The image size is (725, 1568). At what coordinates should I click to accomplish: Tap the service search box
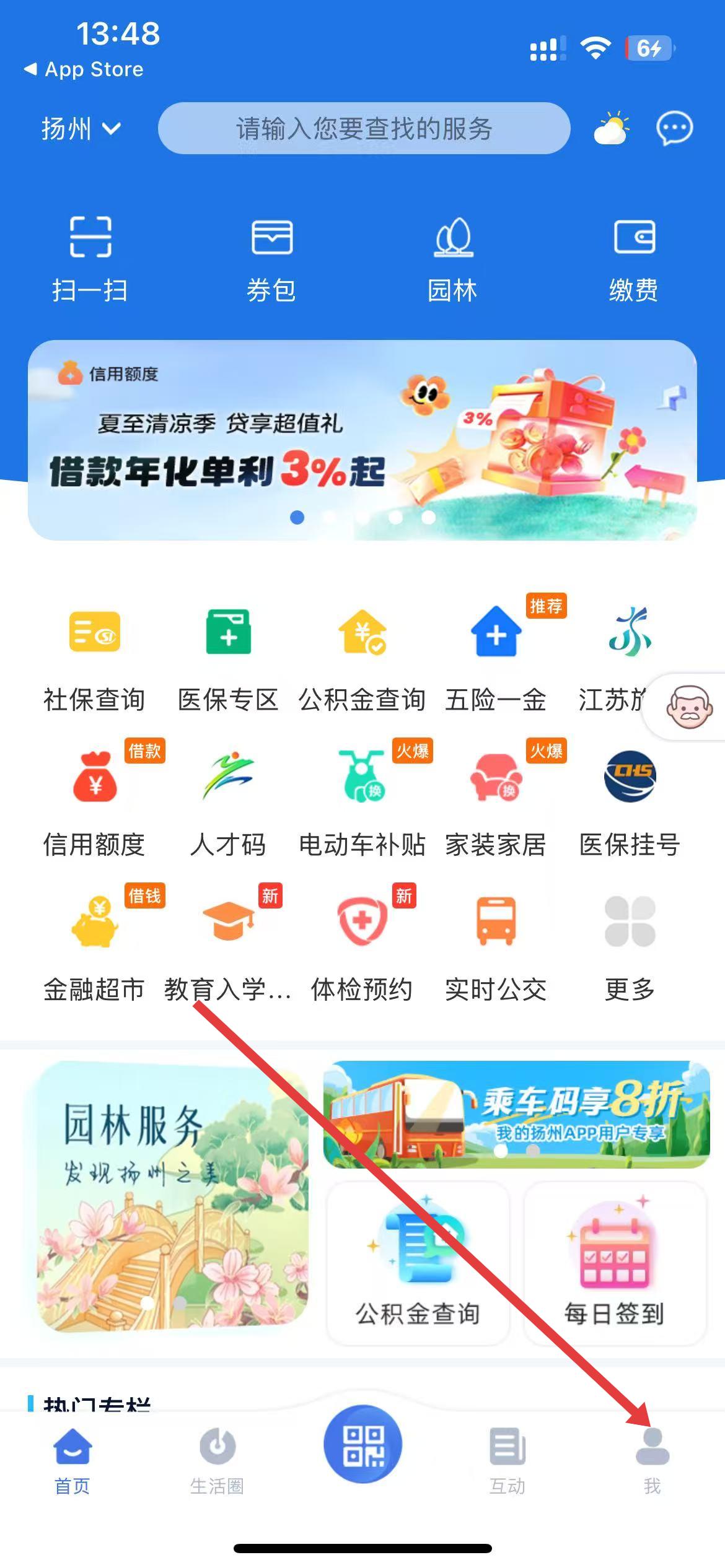(x=364, y=129)
